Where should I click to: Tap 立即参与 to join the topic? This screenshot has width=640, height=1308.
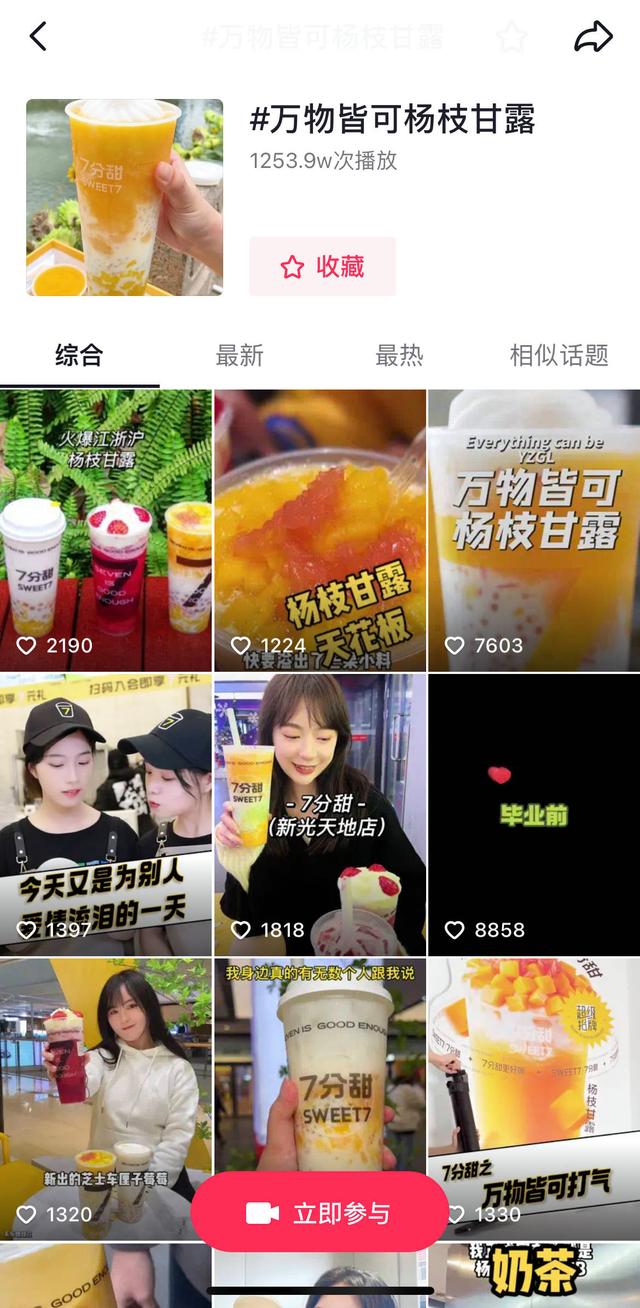[x=319, y=1213]
